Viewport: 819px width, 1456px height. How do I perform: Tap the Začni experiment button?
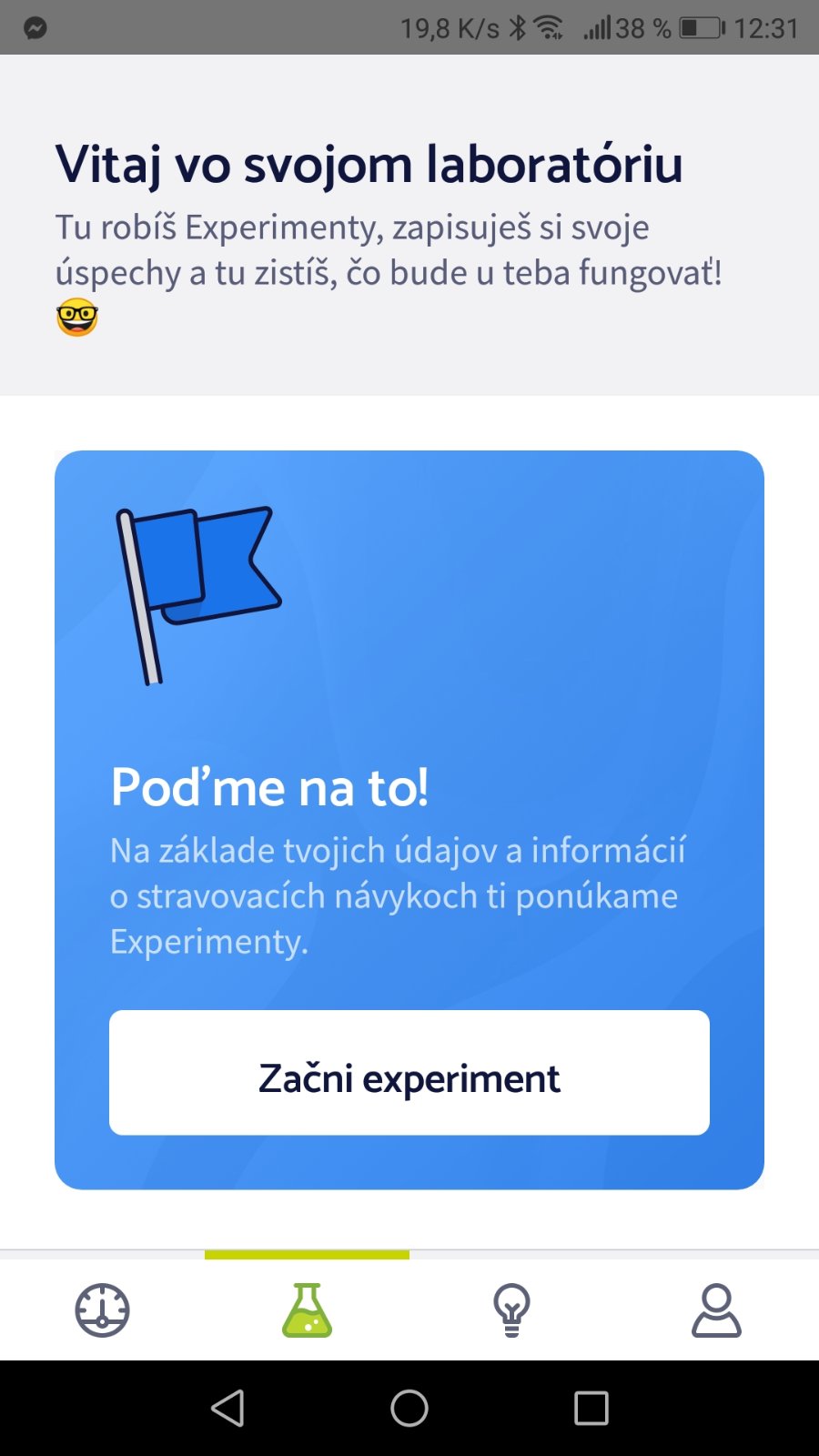coord(409,1072)
